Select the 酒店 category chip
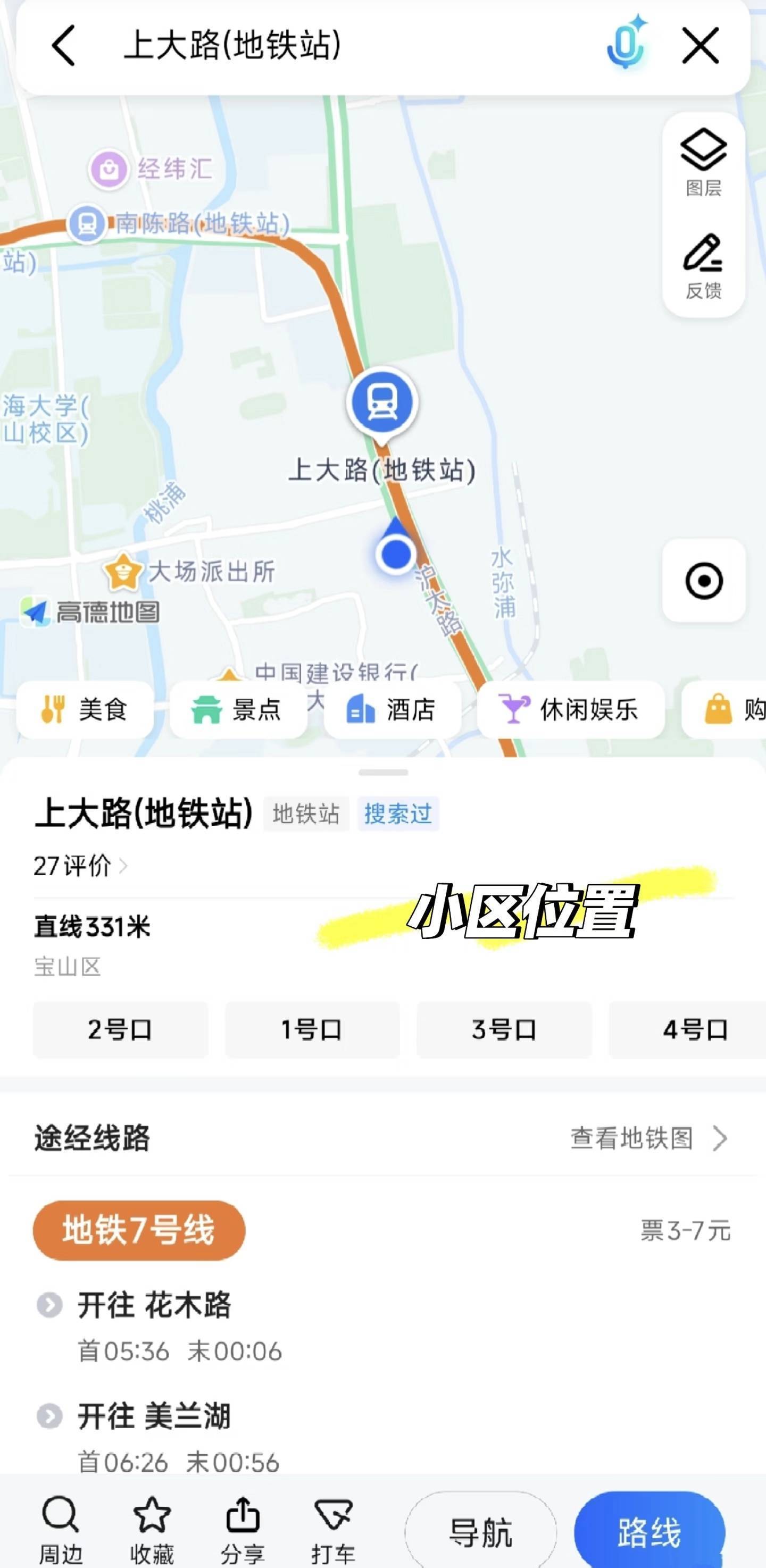 (x=393, y=710)
